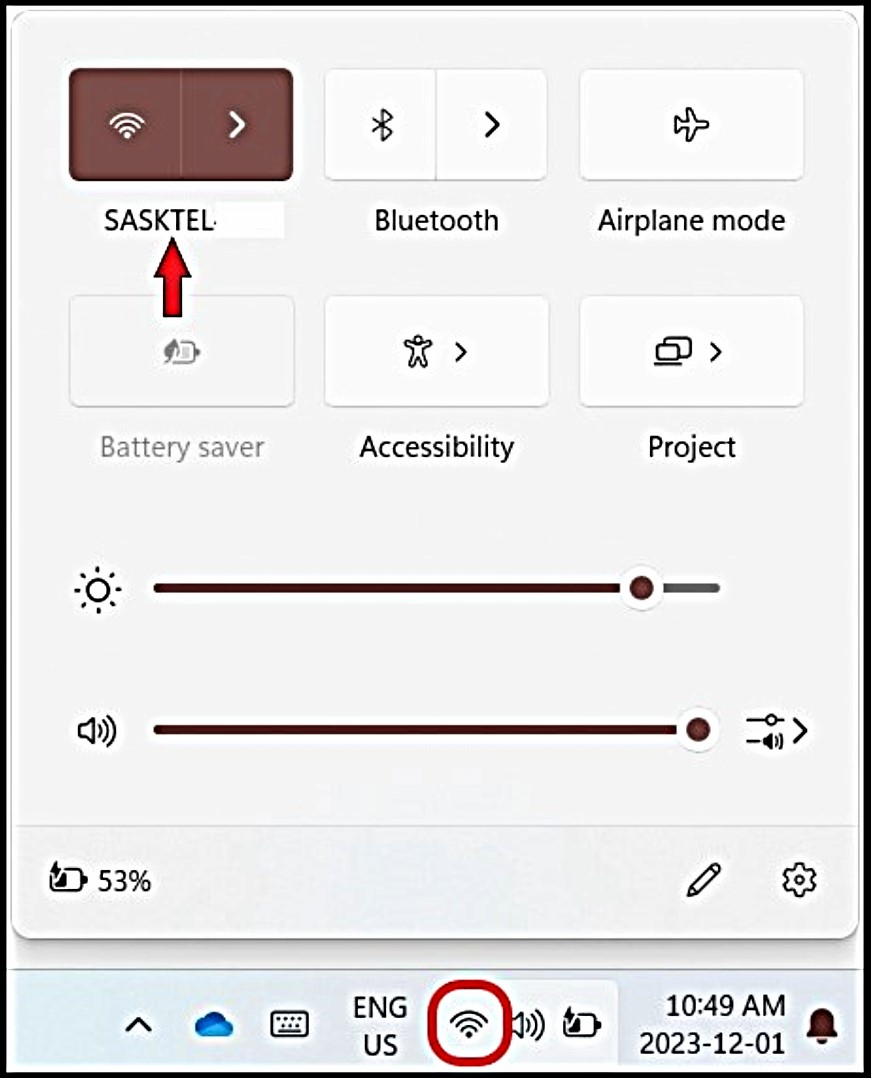Tap the Wi-Fi icon in the taskbar
871x1078 pixels.
click(468, 1025)
